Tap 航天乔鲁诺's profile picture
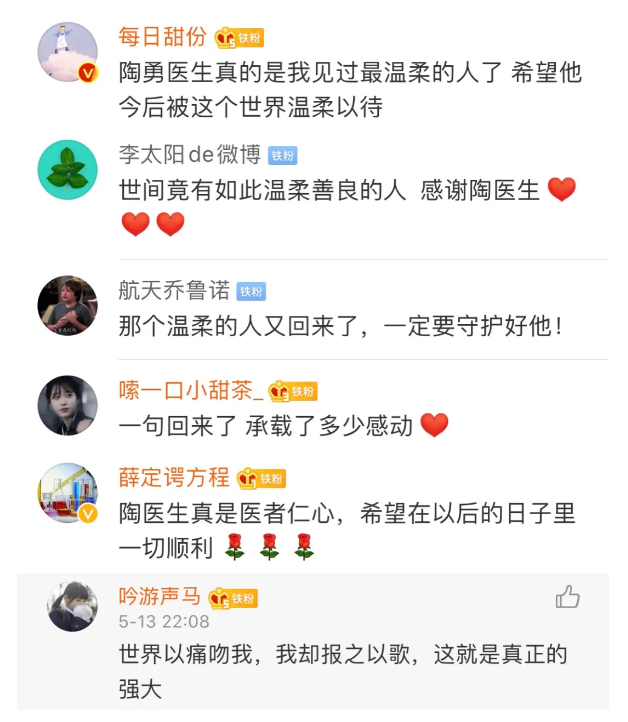 (x=68, y=305)
